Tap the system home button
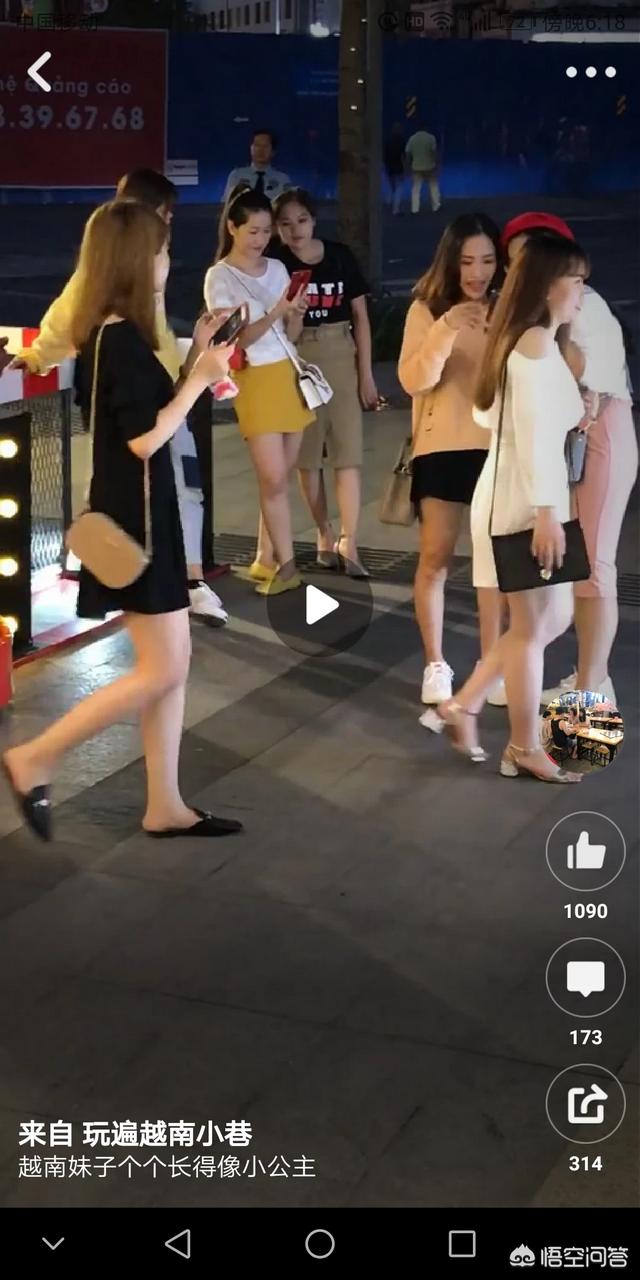The image size is (640, 1280). coord(320,1244)
